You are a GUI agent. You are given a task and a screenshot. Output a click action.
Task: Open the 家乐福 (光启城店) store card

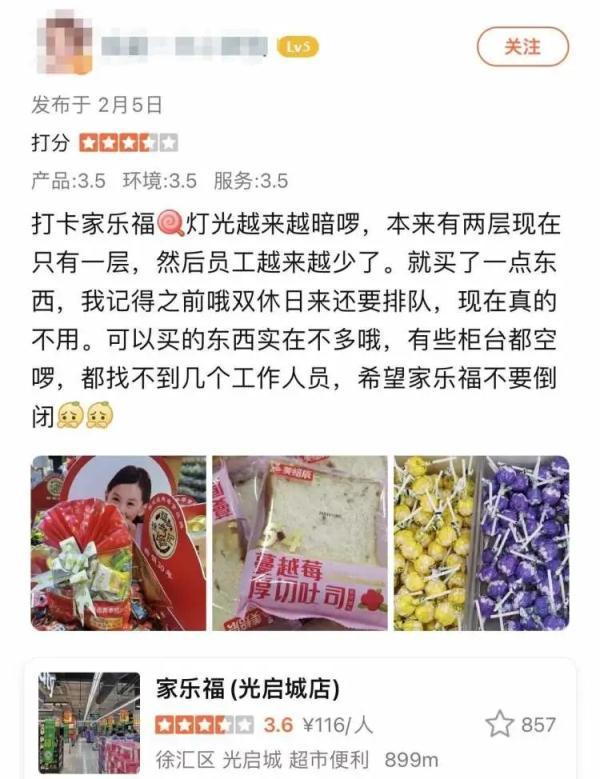pos(300,720)
